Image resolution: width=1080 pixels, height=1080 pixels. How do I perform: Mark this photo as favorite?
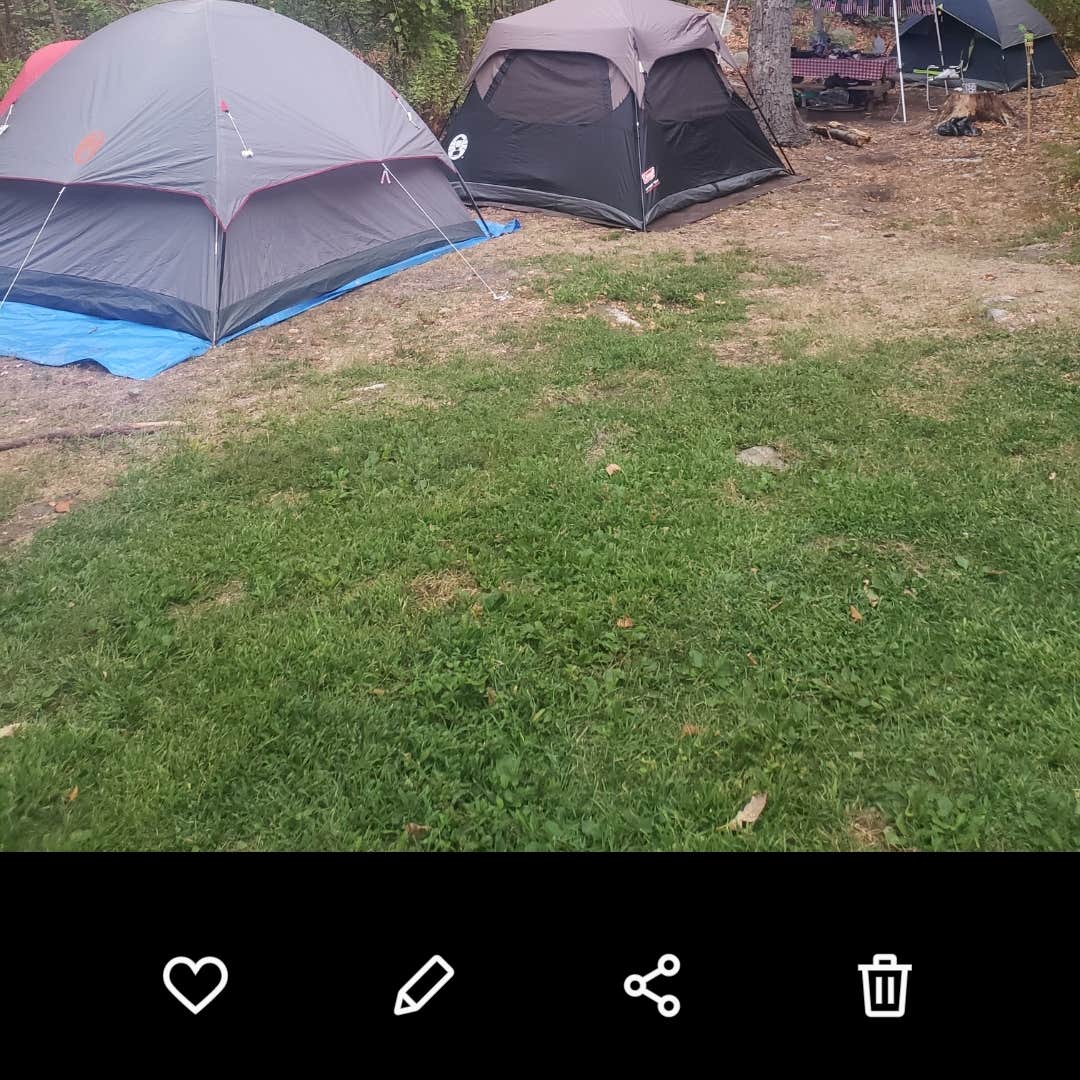(x=195, y=984)
